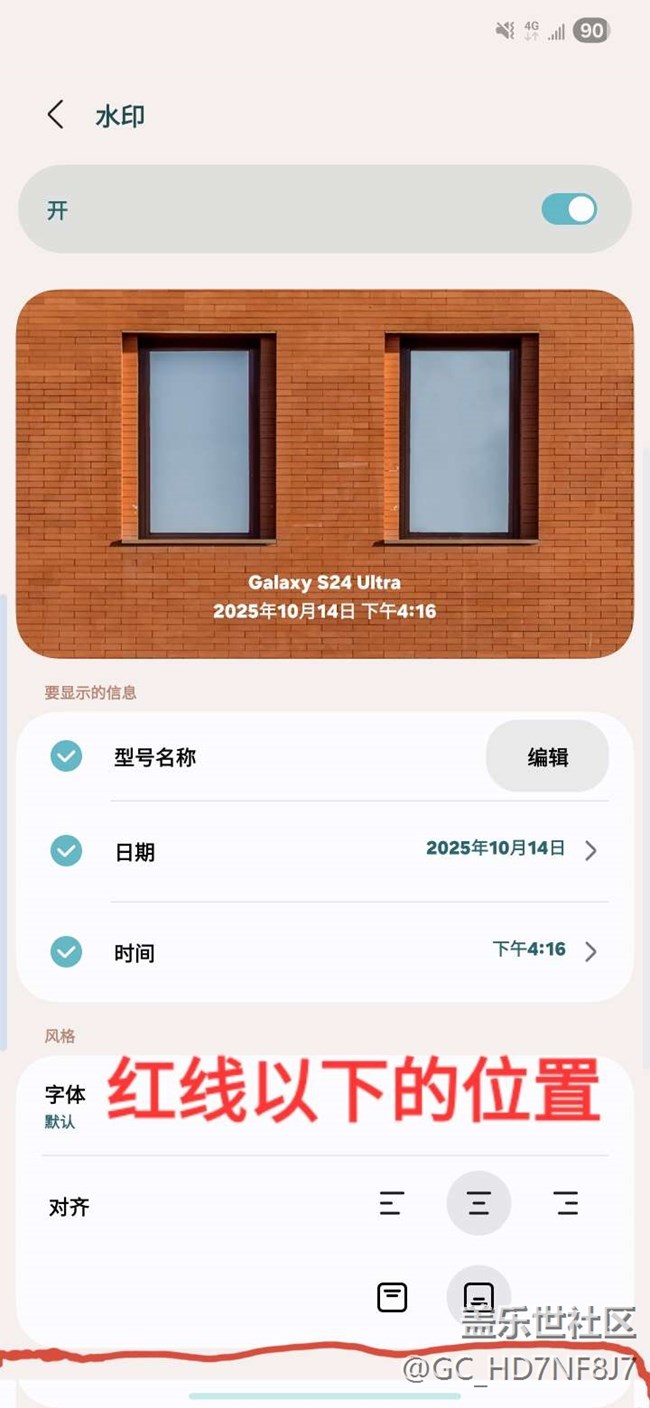Image resolution: width=650 pixels, height=1408 pixels.
Task: Tap the 编辑 button
Action: [547, 757]
